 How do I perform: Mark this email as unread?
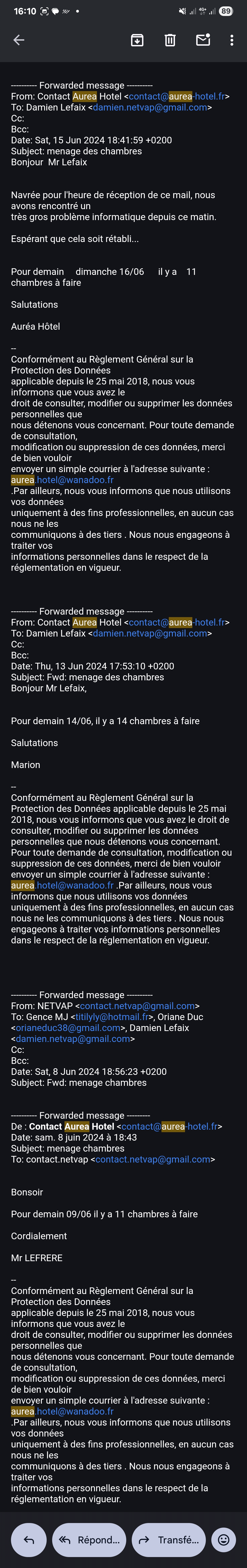pyautogui.click(x=202, y=40)
